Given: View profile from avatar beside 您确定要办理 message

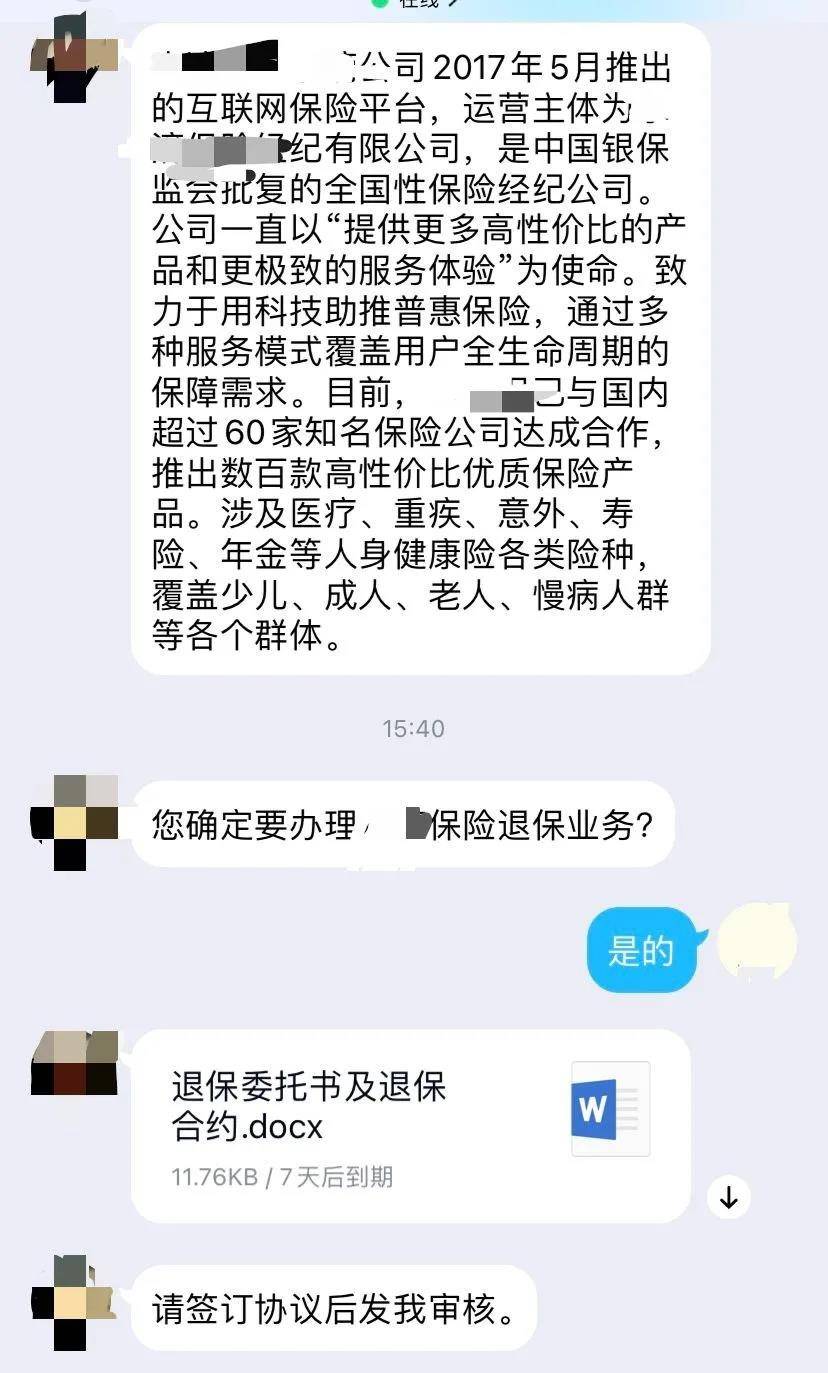Looking at the screenshot, I should pos(74,821).
